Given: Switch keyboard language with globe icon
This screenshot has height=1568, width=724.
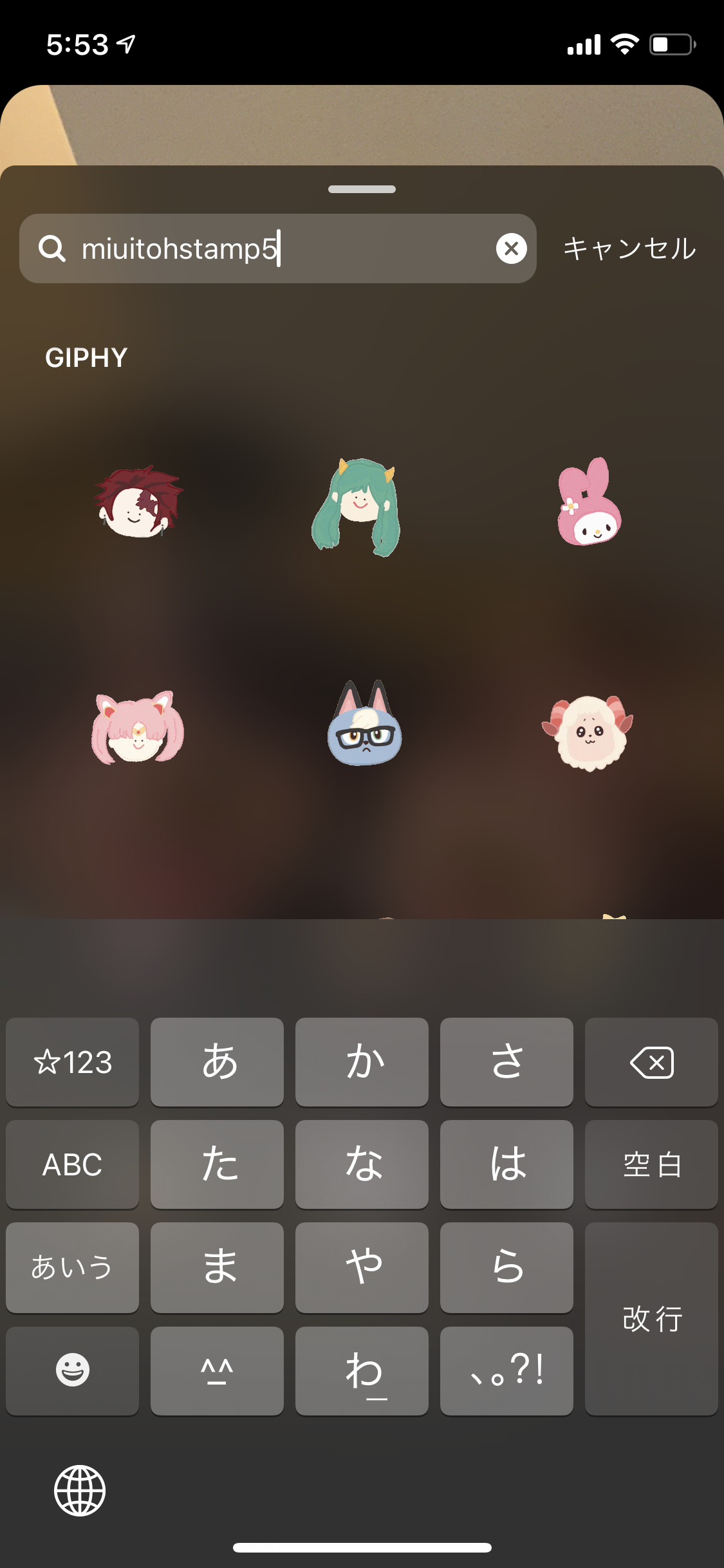Looking at the screenshot, I should [x=80, y=1490].
